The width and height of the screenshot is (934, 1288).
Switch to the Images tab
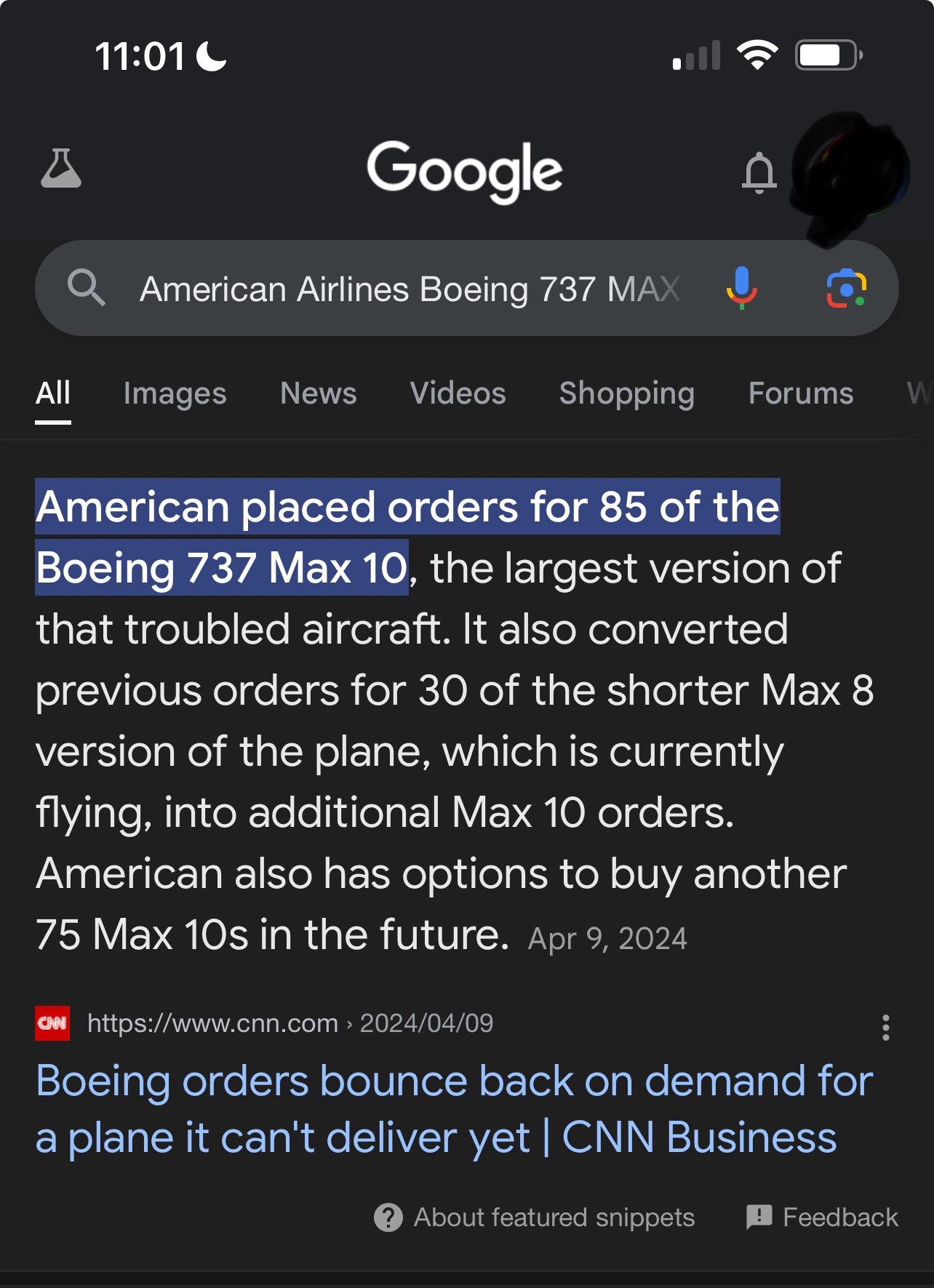tap(175, 393)
